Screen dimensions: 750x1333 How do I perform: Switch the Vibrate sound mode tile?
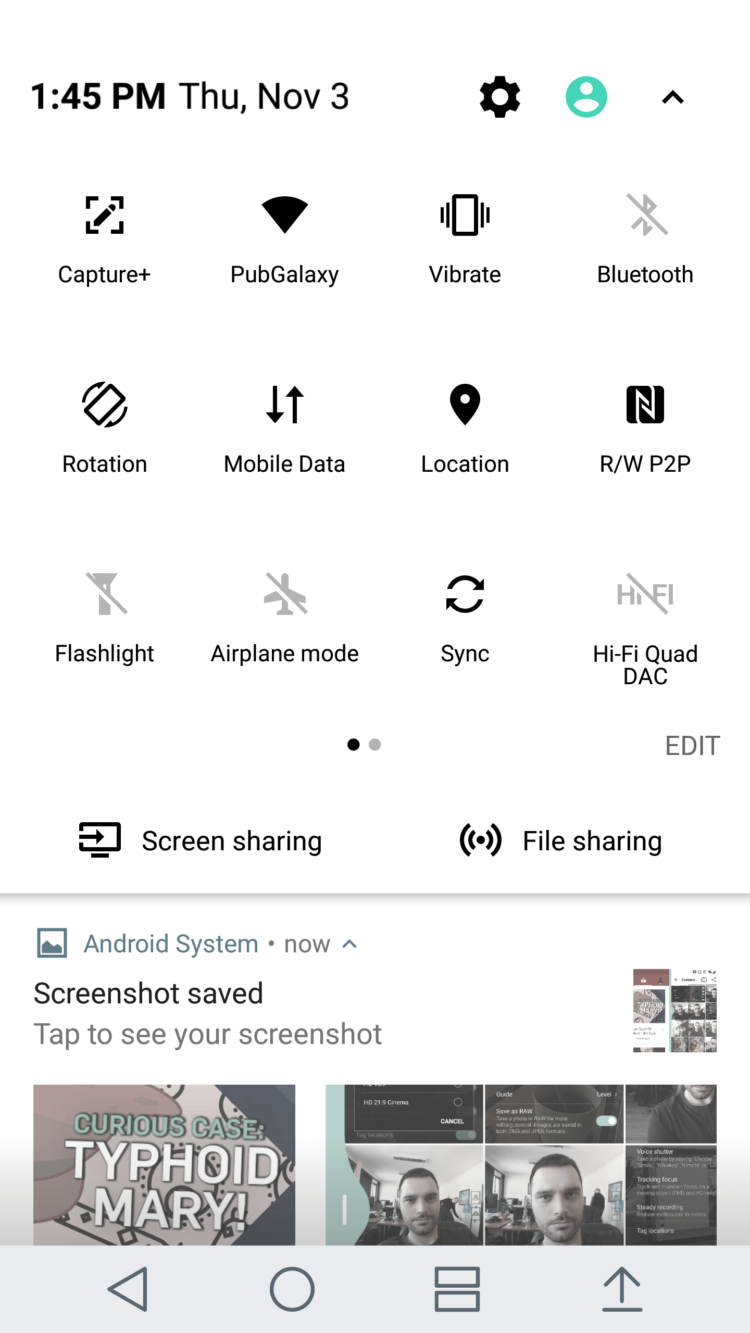[x=465, y=216]
